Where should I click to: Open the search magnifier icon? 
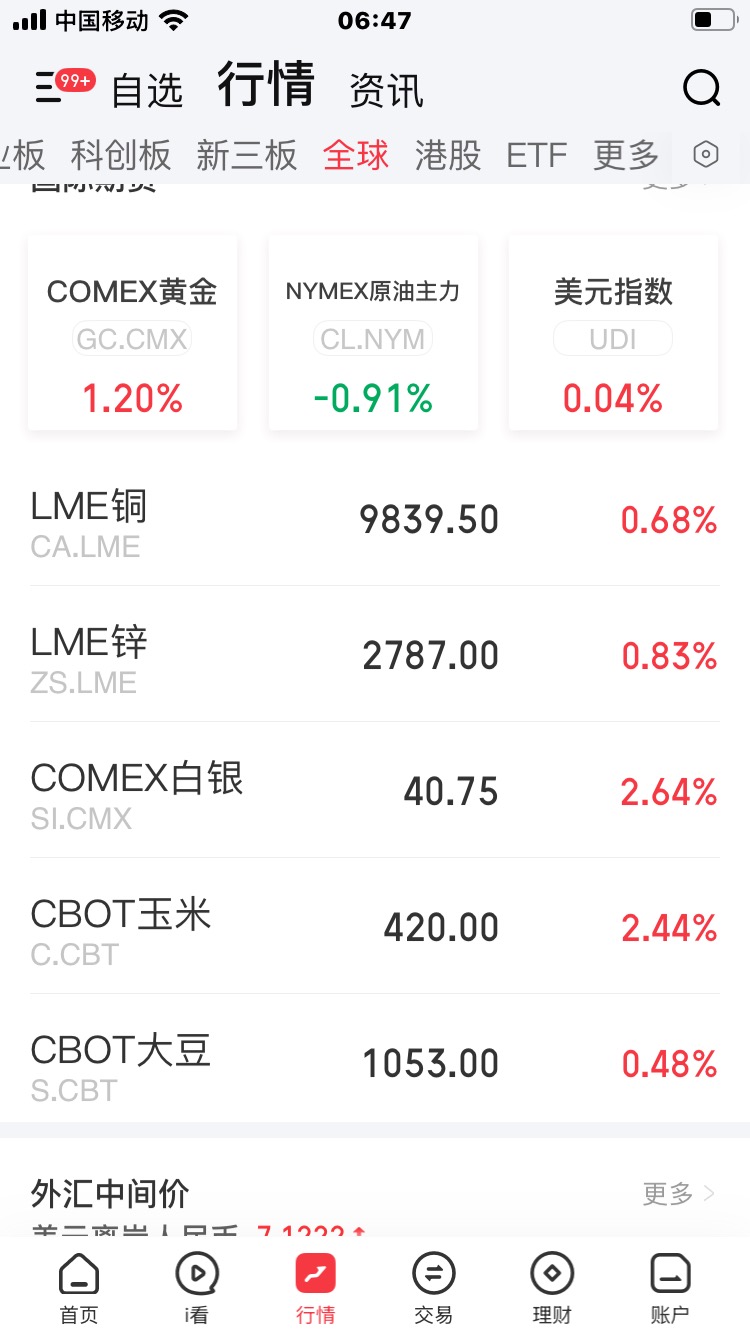click(702, 89)
